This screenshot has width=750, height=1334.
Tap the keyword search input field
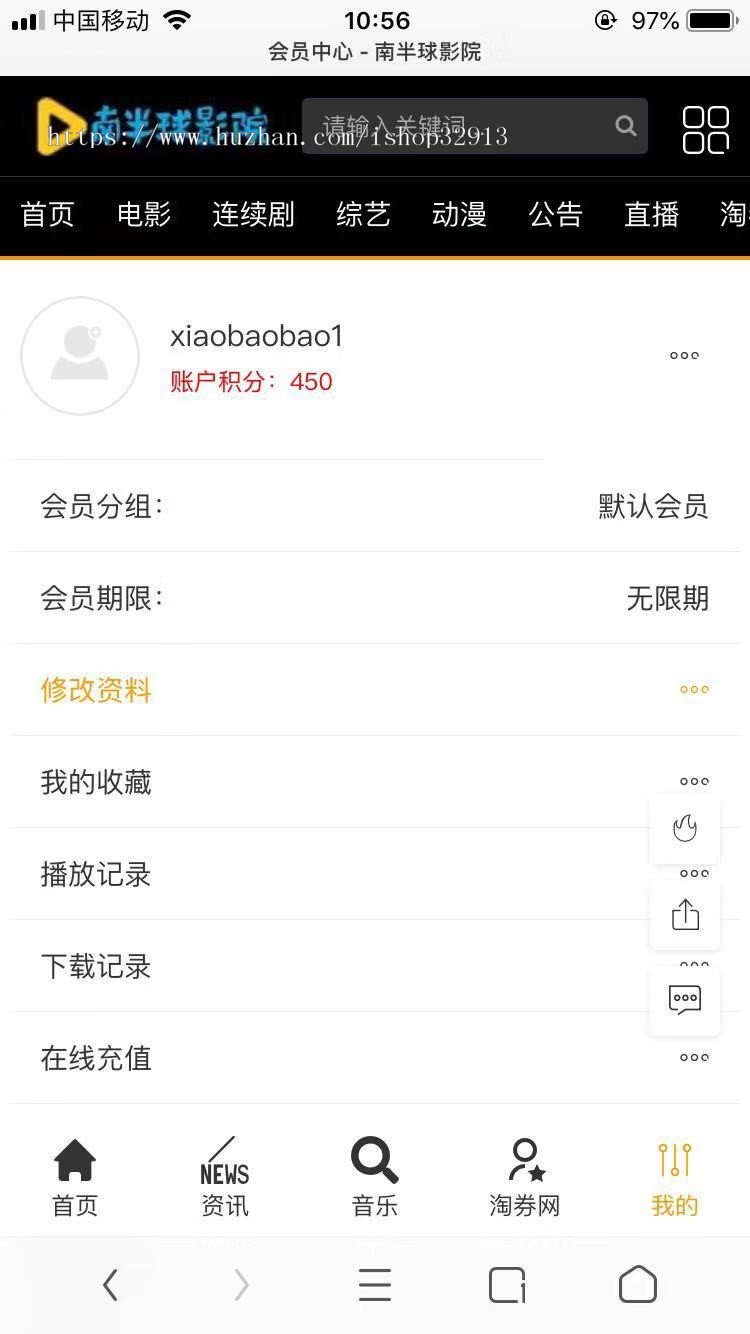click(455, 126)
